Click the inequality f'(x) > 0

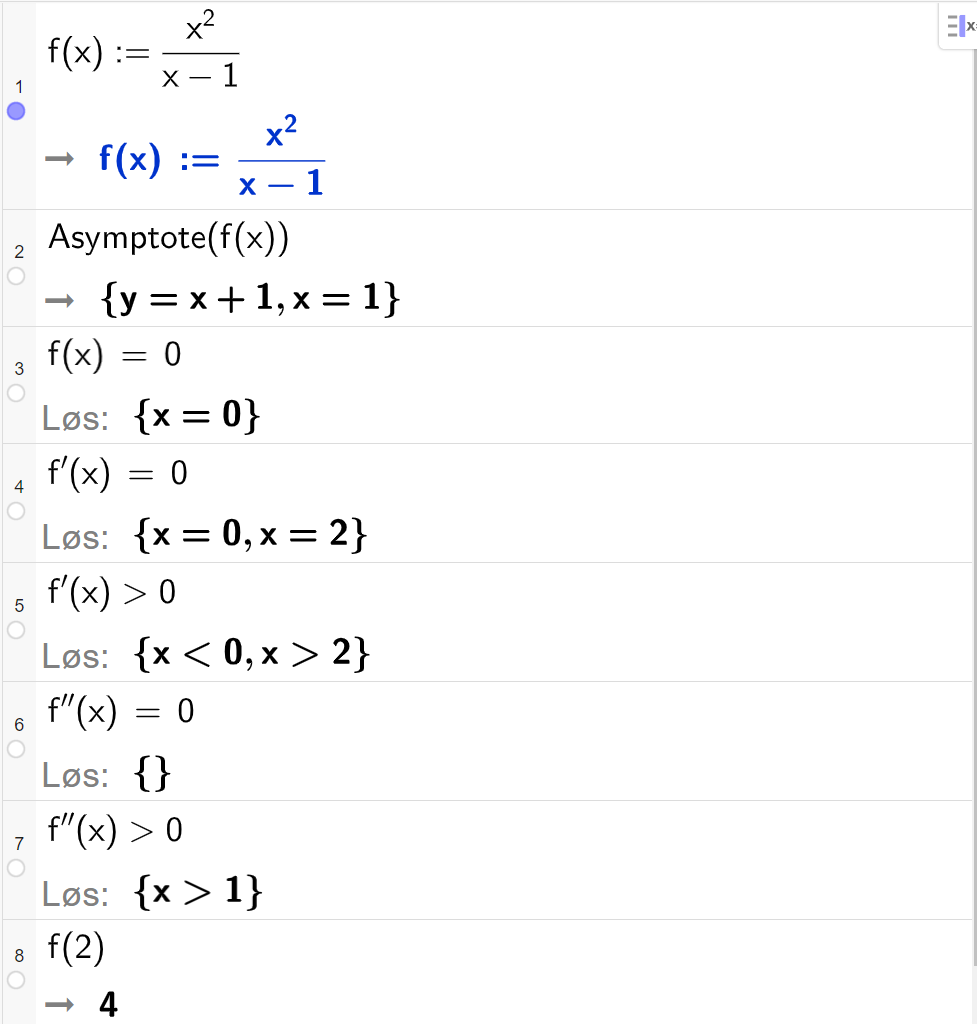pos(110,592)
